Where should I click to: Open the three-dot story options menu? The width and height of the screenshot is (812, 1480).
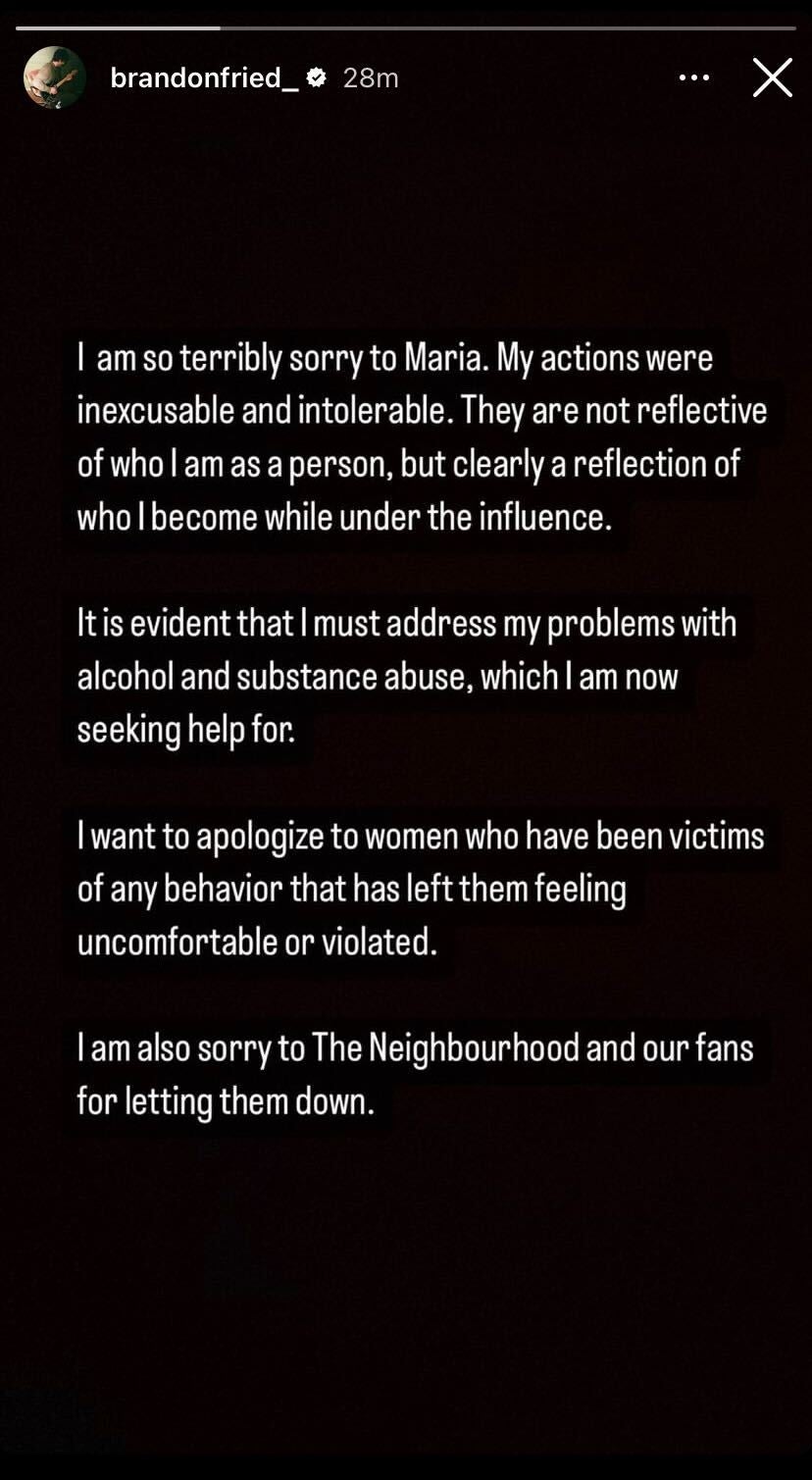point(693,77)
